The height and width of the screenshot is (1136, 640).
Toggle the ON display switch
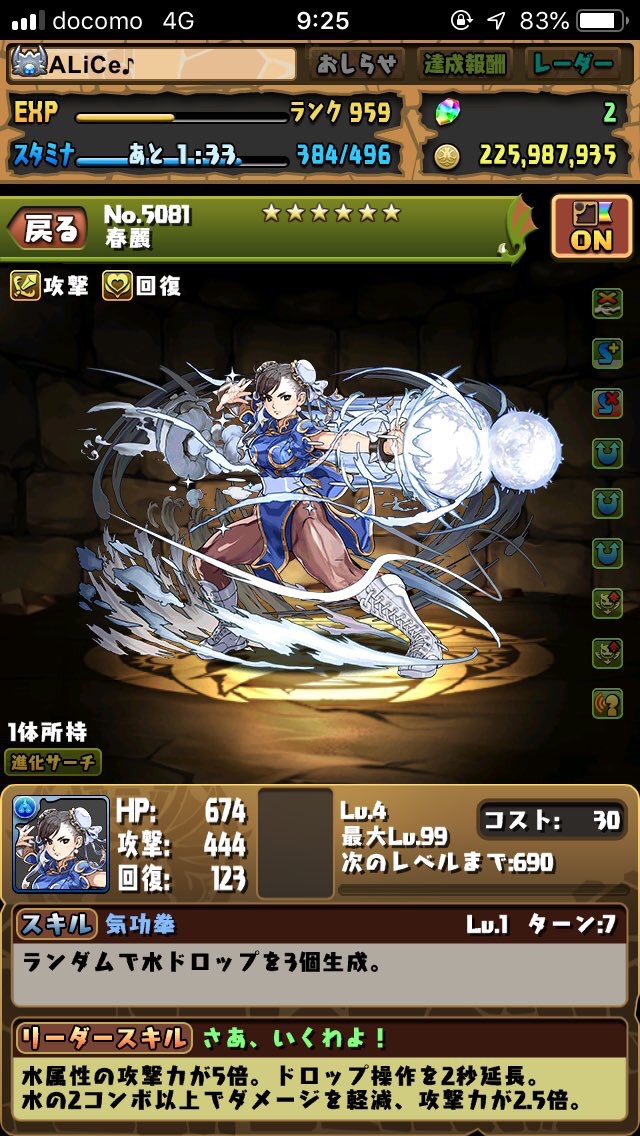click(x=591, y=227)
